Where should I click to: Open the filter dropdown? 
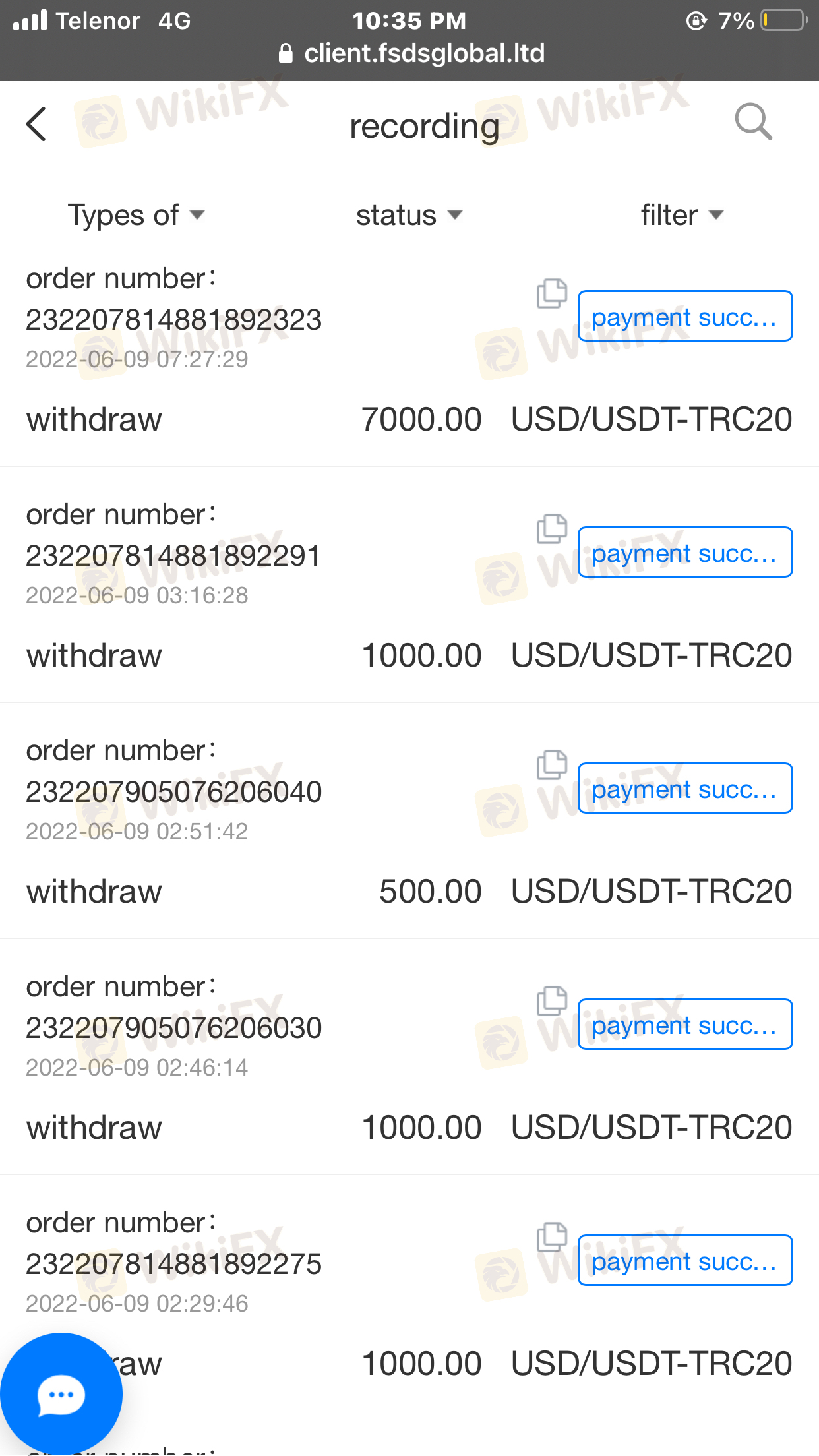click(682, 215)
